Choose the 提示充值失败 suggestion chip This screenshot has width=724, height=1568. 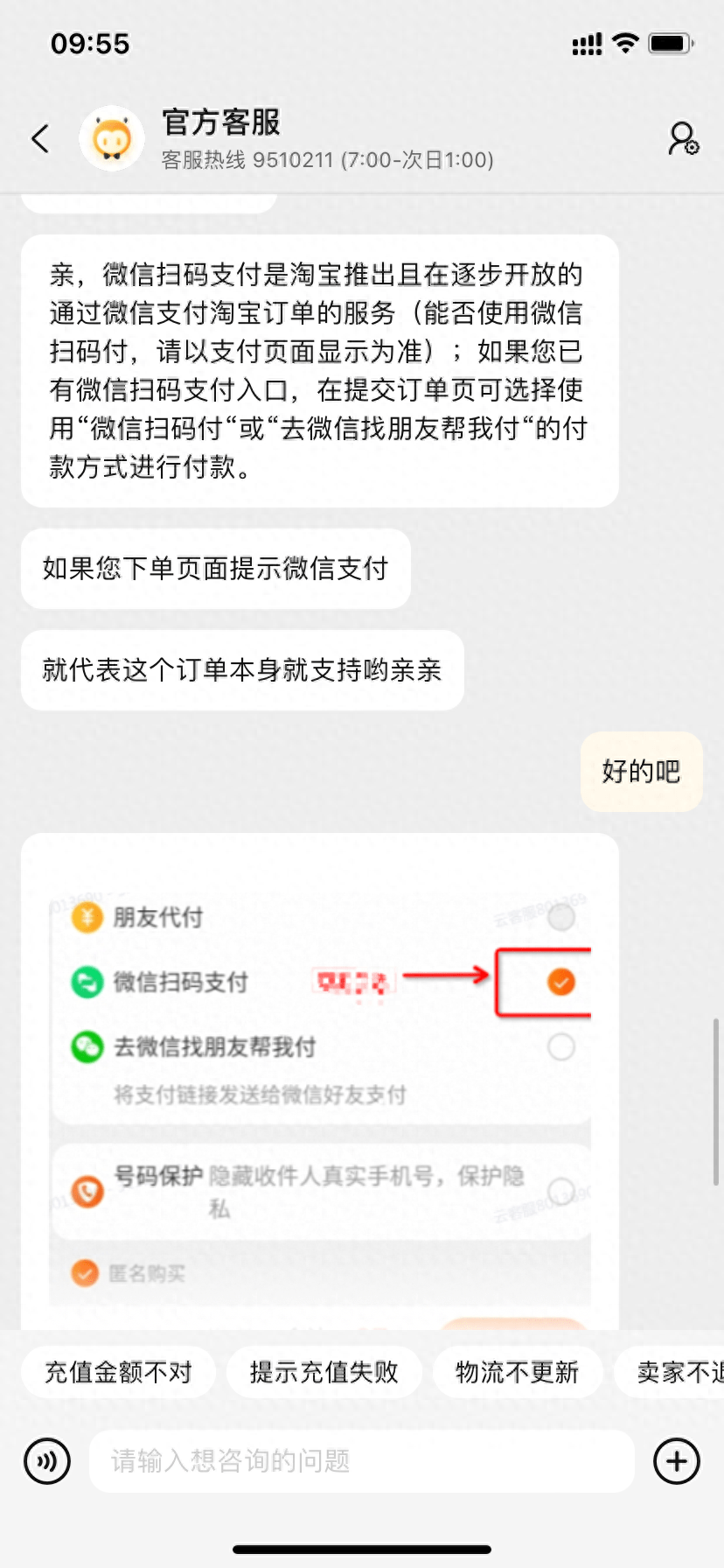[x=324, y=1372]
